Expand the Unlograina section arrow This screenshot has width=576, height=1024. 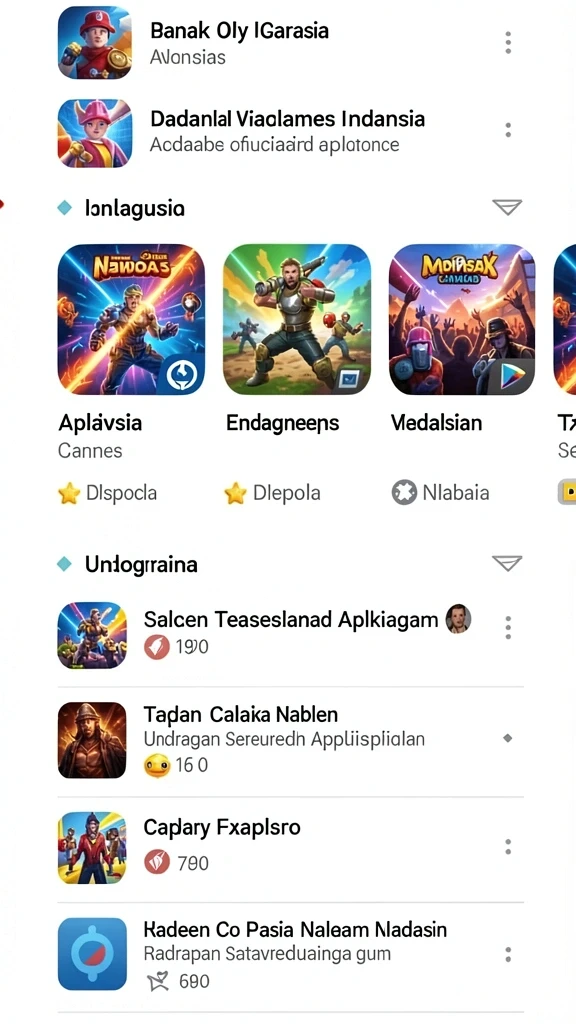click(507, 563)
